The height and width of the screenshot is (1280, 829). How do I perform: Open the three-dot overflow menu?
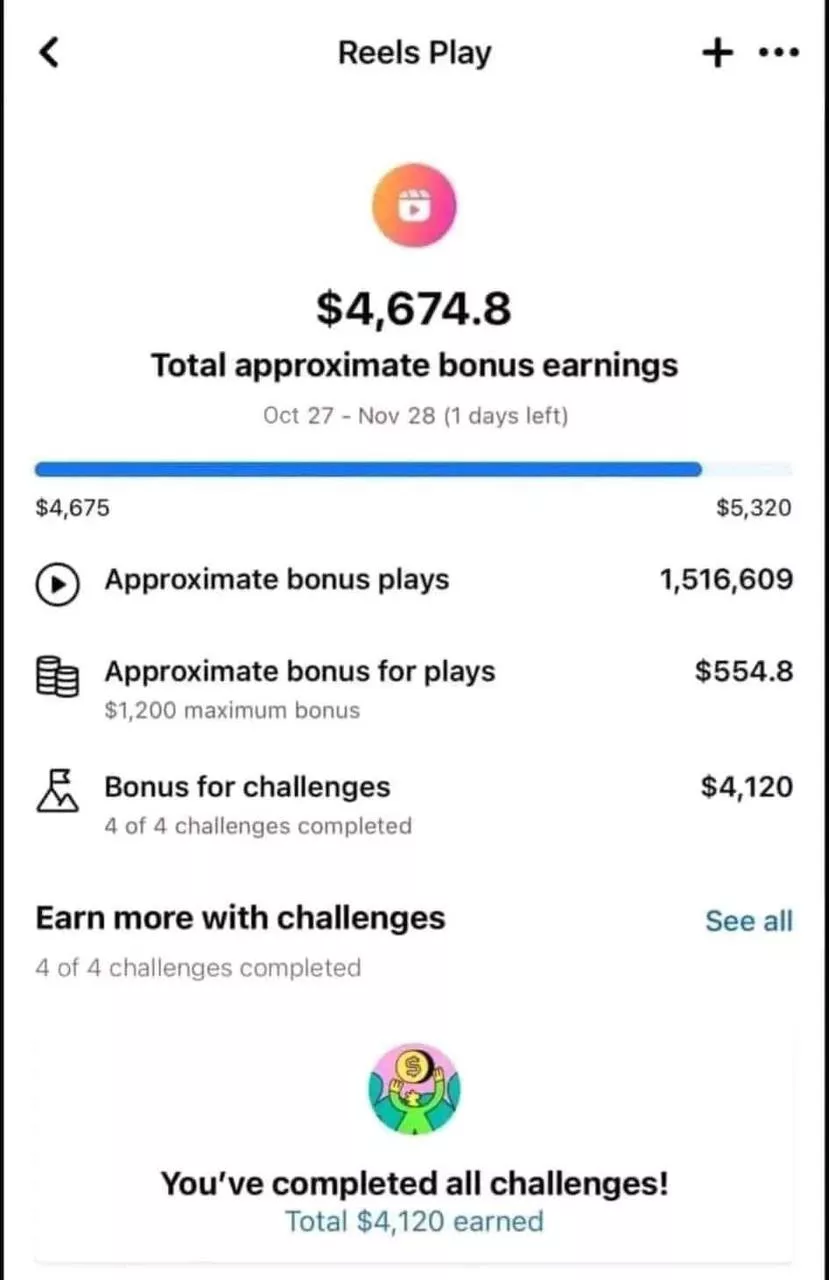[779, 52]
